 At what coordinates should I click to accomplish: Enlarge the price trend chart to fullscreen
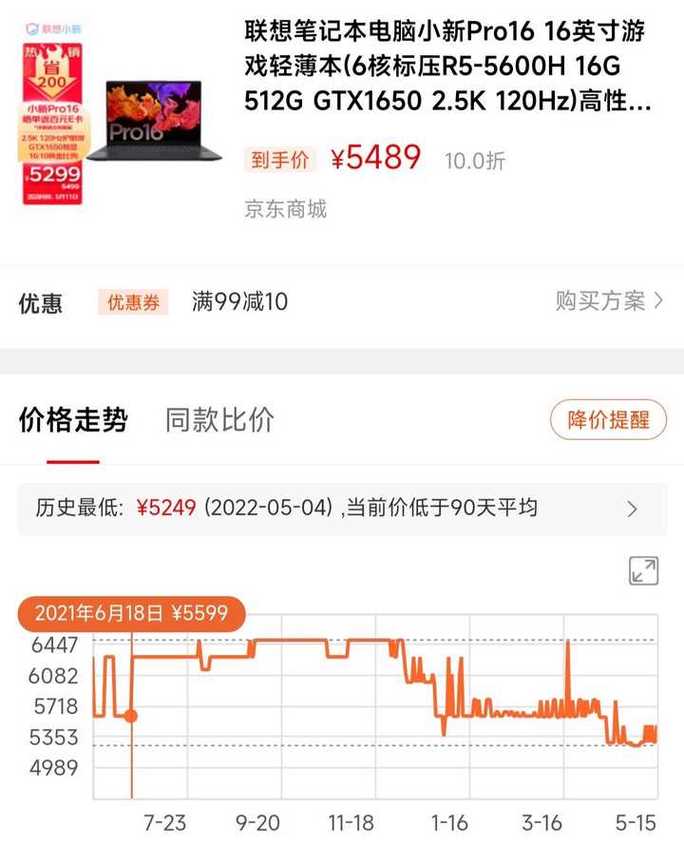point(643,571)
